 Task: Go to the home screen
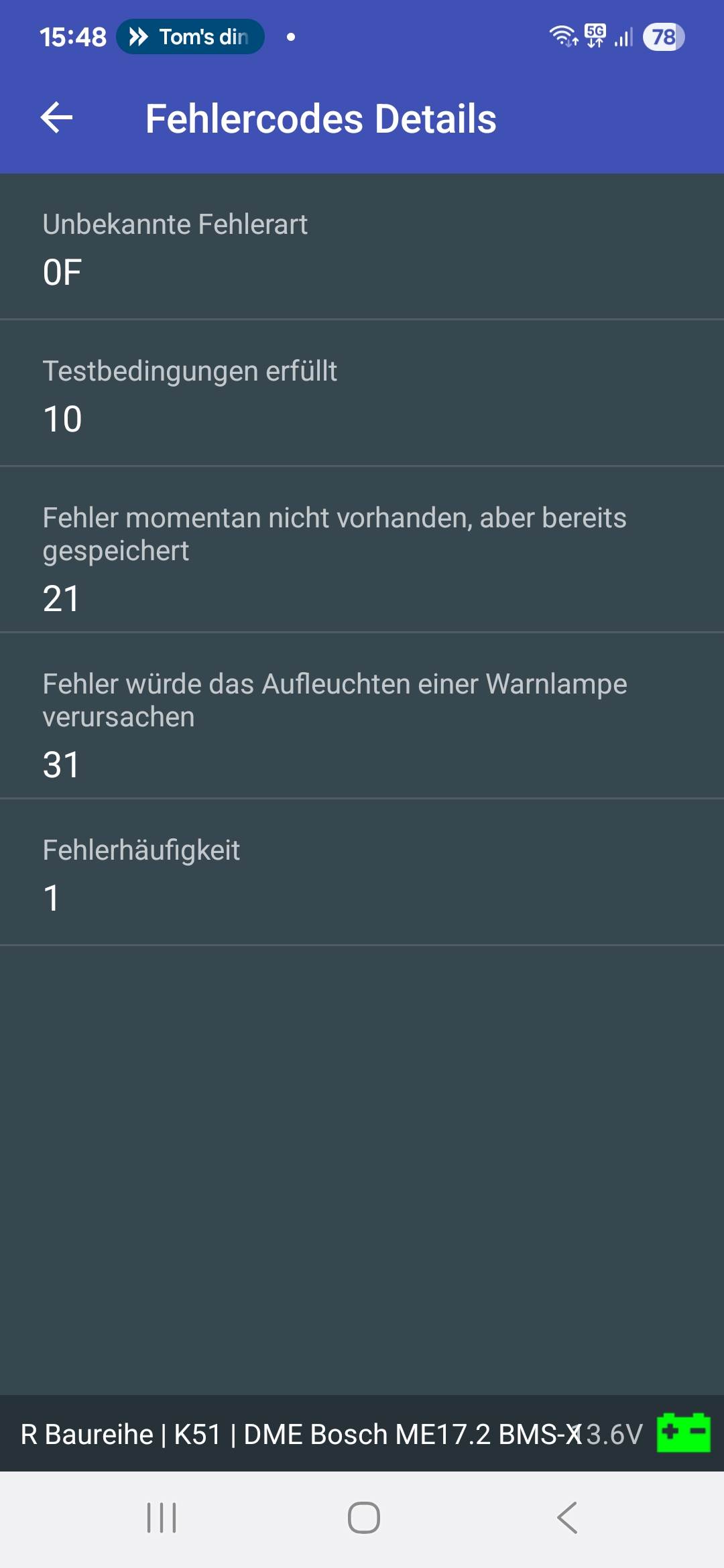[363, 1518]
